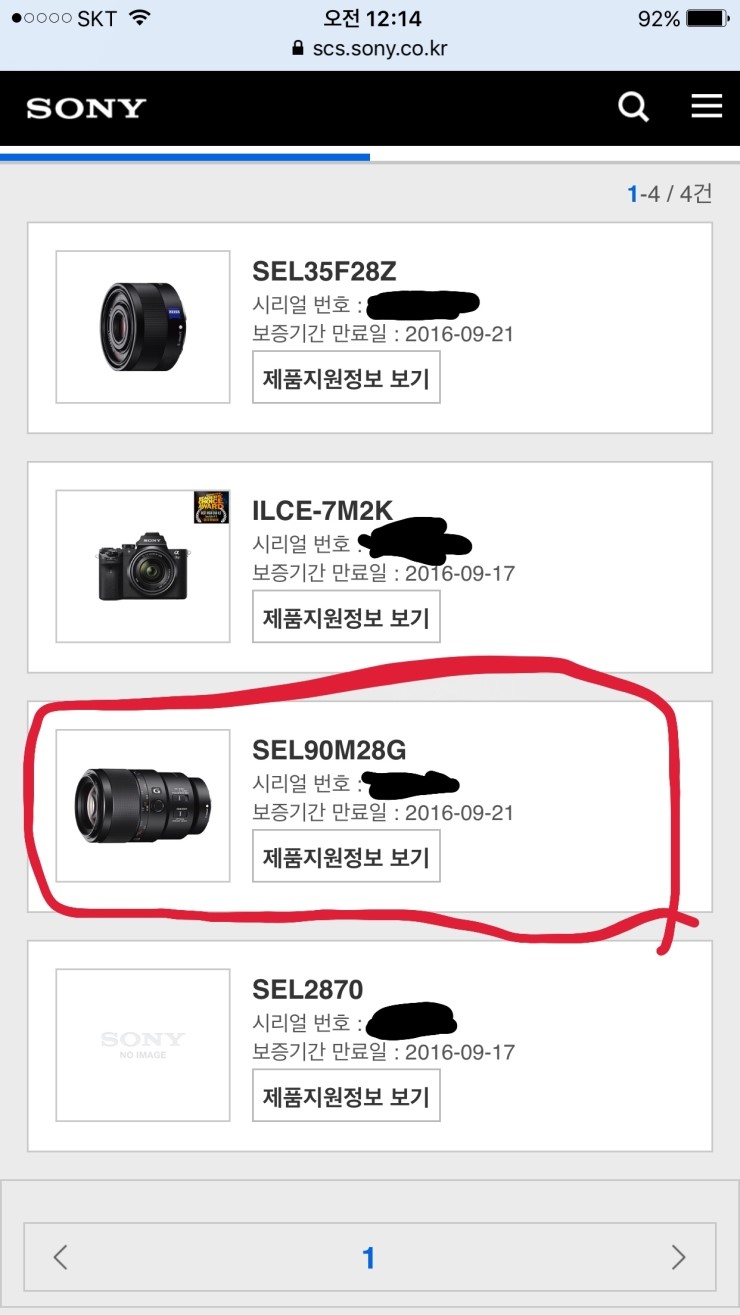Tap the SONY logo to go home
The image size is (740, 1315).
coord(86,108)
